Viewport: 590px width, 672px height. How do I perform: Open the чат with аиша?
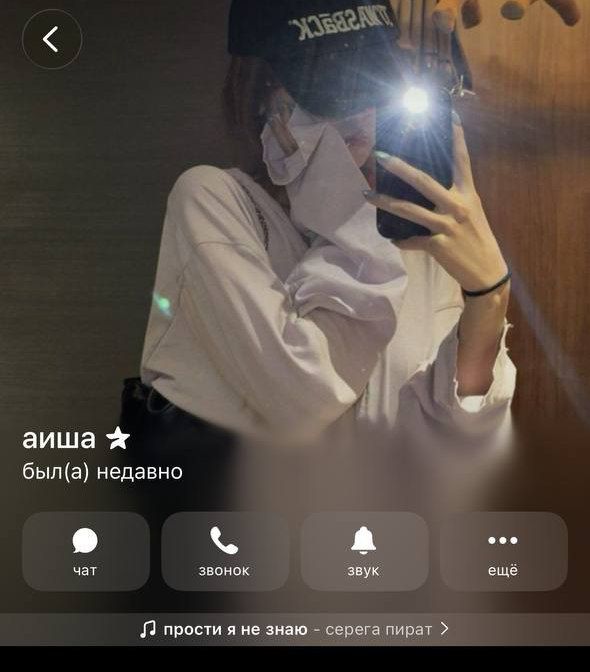coord(86,551)
